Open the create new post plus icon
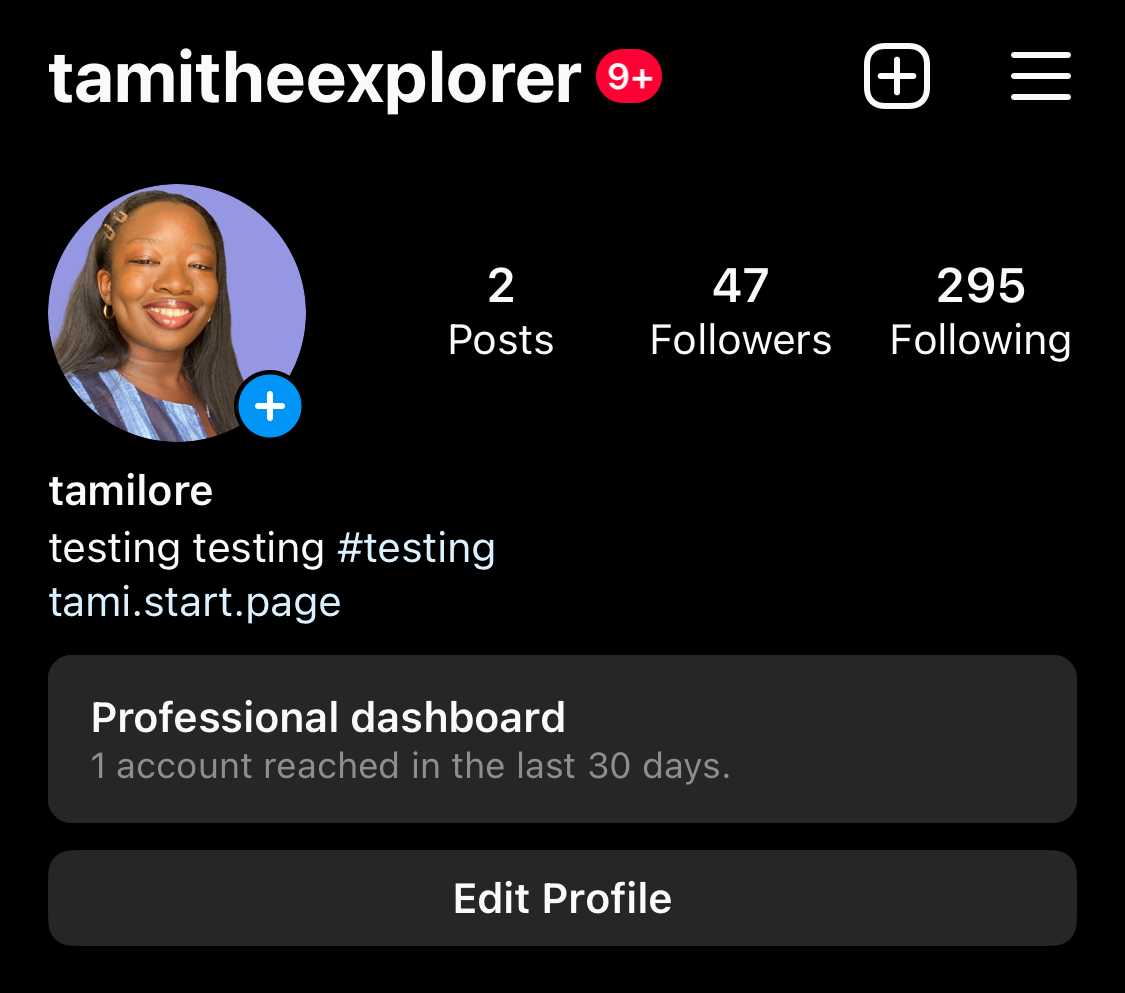 tap(897, 76)
